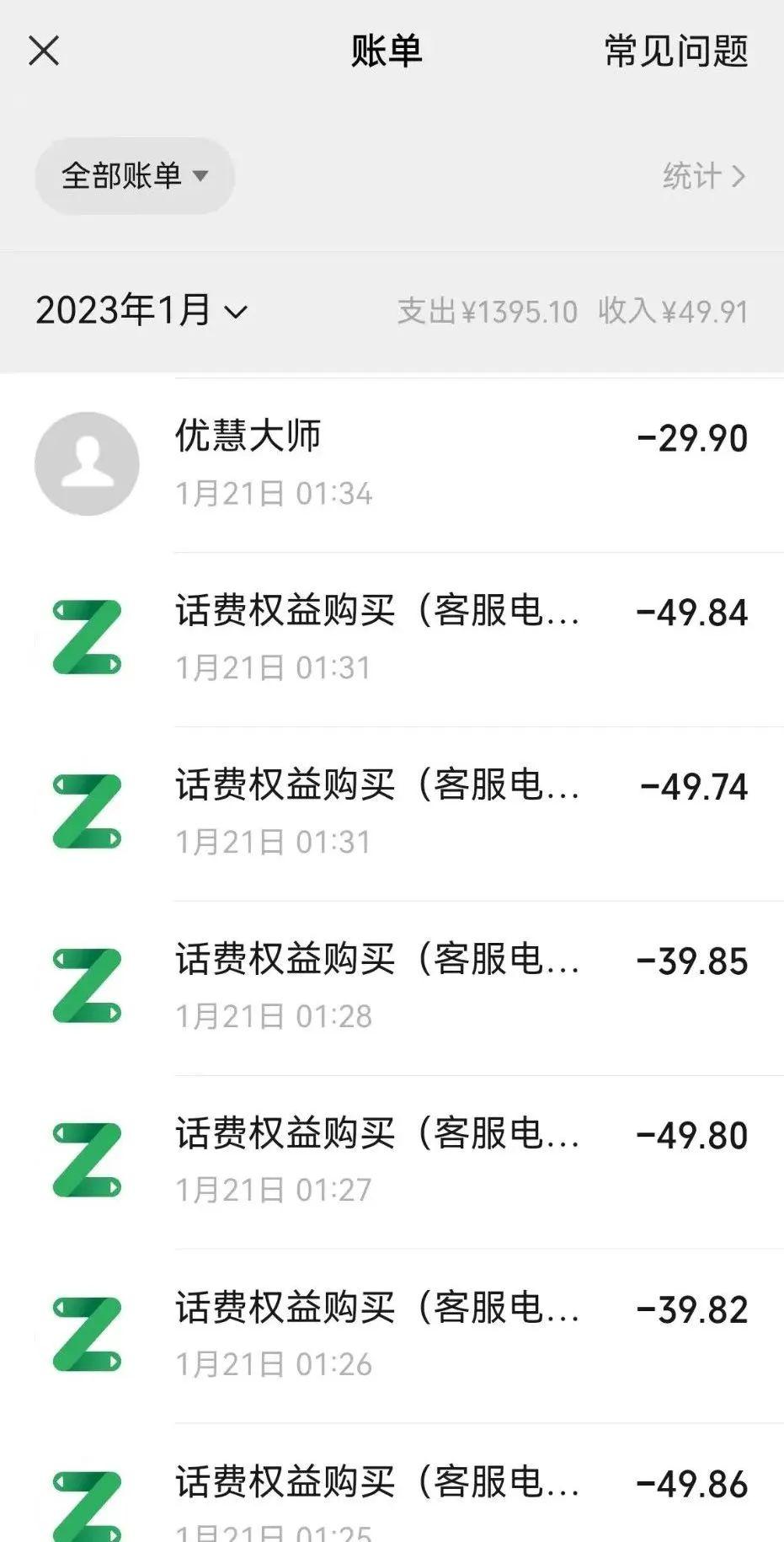Open 统计 statistics view
The width and height of the screenshot is (784, 1542).
703,176
